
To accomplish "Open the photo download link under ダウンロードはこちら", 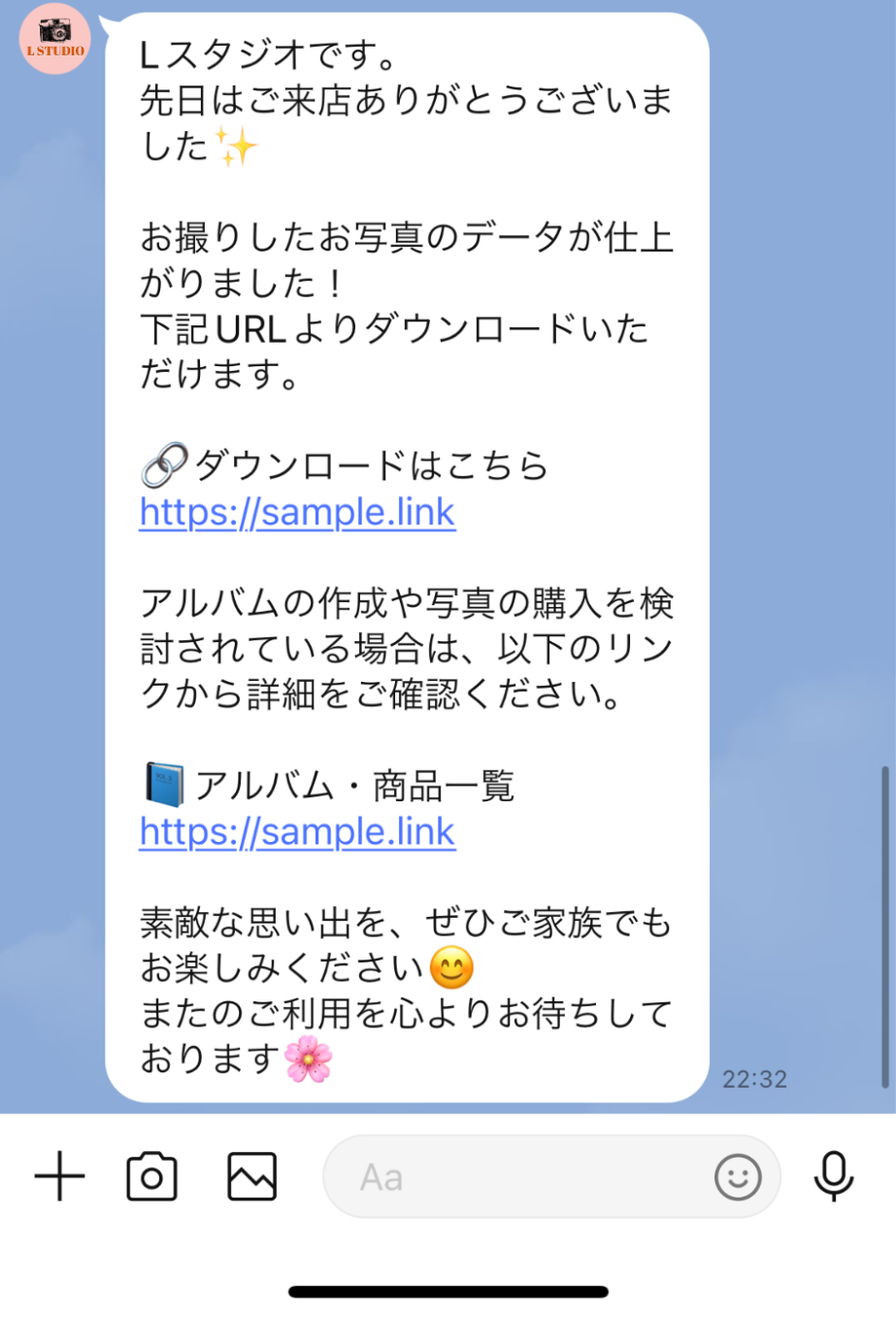I will coord(296,512).
